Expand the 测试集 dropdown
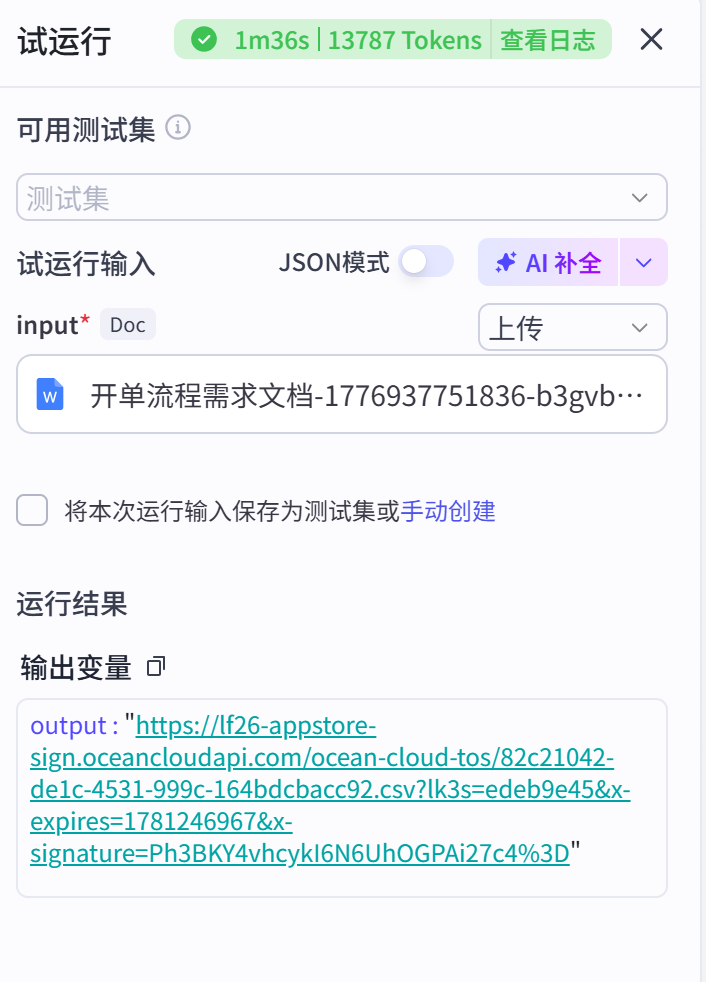This screenshot has height=982, width=706. (x=342, y=197)
